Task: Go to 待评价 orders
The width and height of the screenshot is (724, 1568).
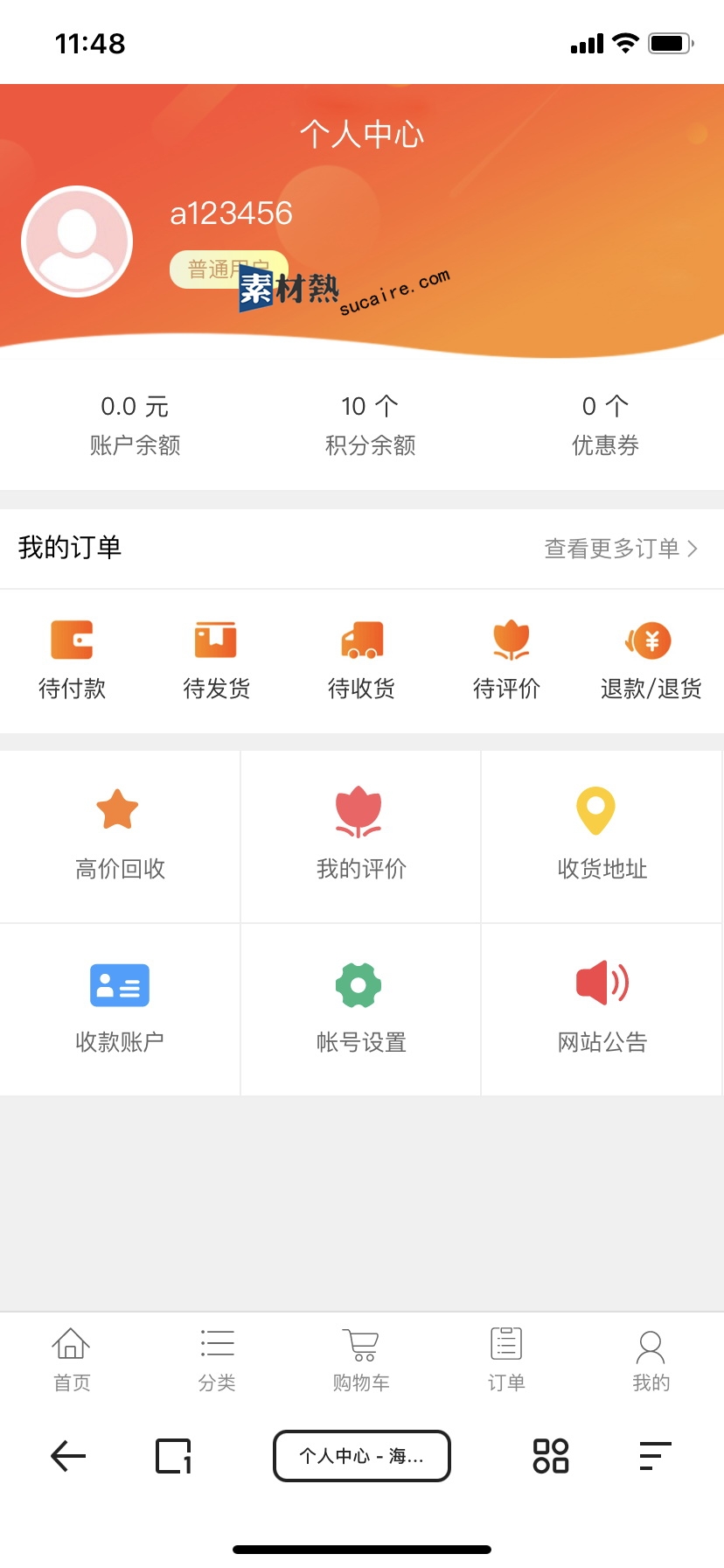Action: coord(507,661)
